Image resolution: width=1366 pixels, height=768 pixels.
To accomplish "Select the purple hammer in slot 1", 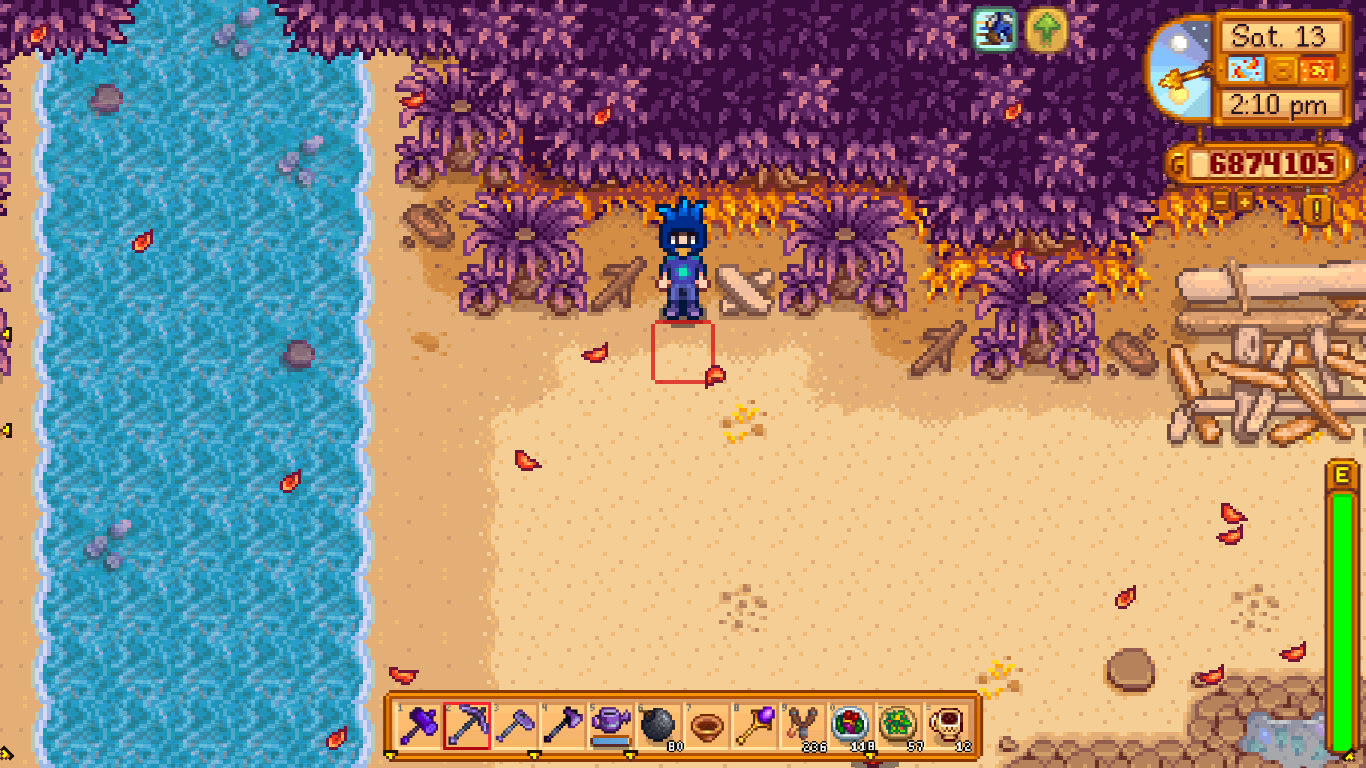I will pyautogui.click(x=419, y=725).
